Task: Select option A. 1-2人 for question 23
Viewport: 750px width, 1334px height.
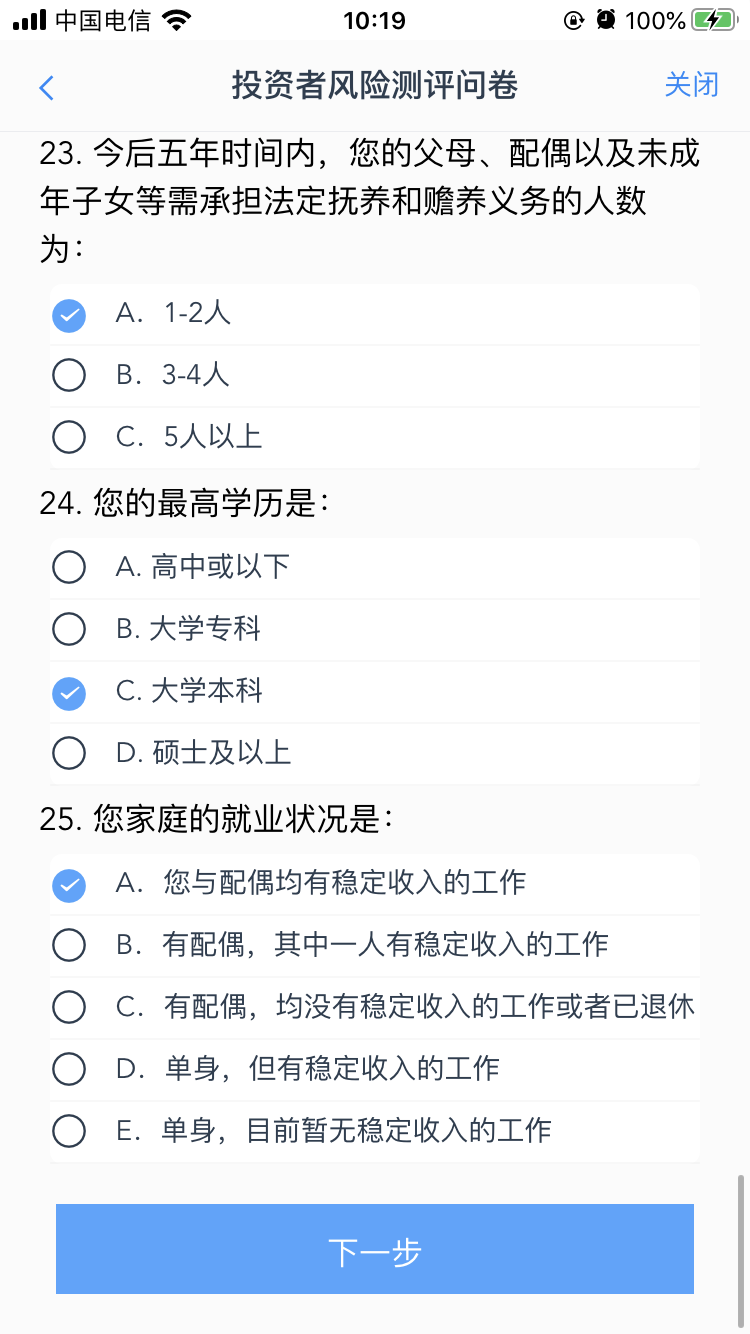Action: point(375,315)
